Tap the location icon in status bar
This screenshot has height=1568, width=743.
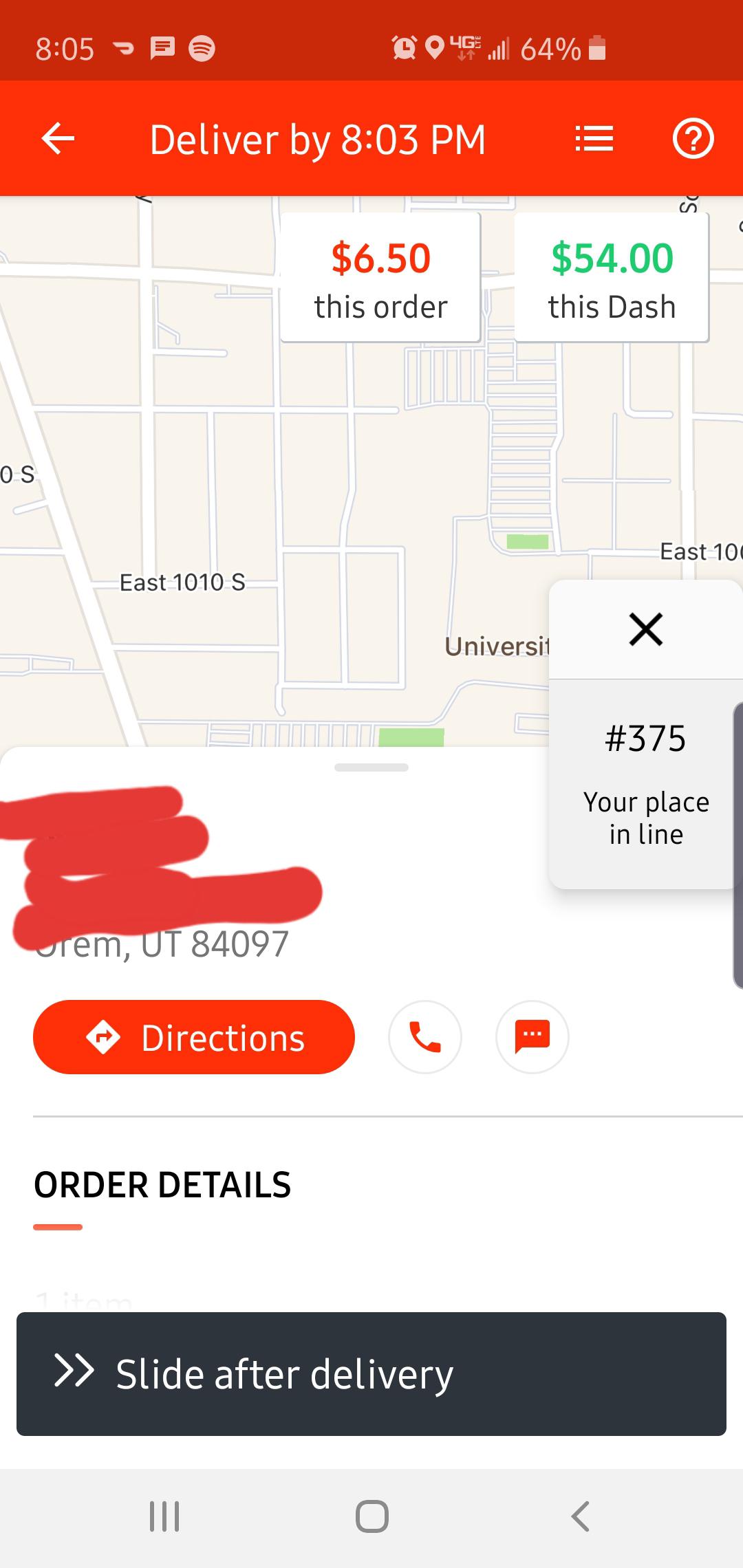click(434, 47)
